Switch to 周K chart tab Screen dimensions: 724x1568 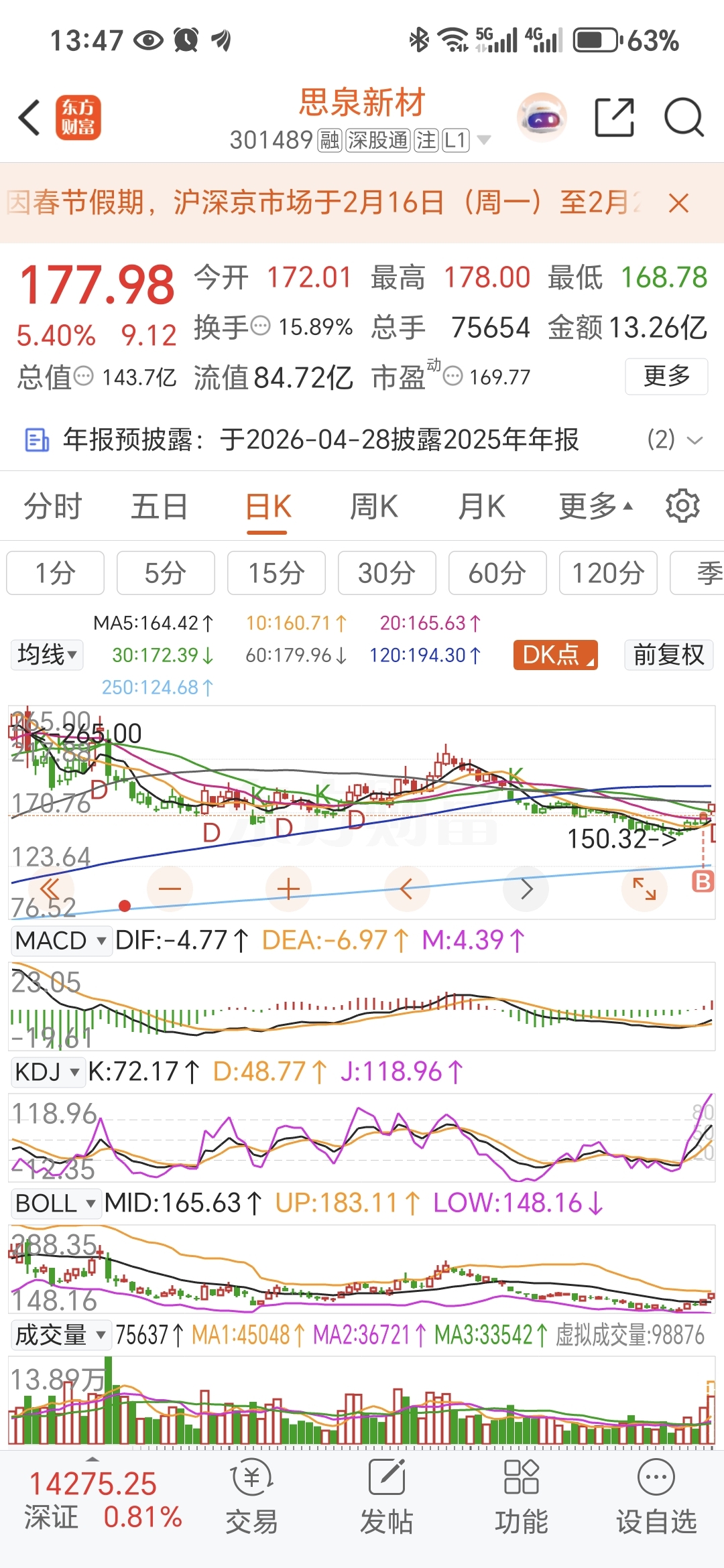[374, 507]
